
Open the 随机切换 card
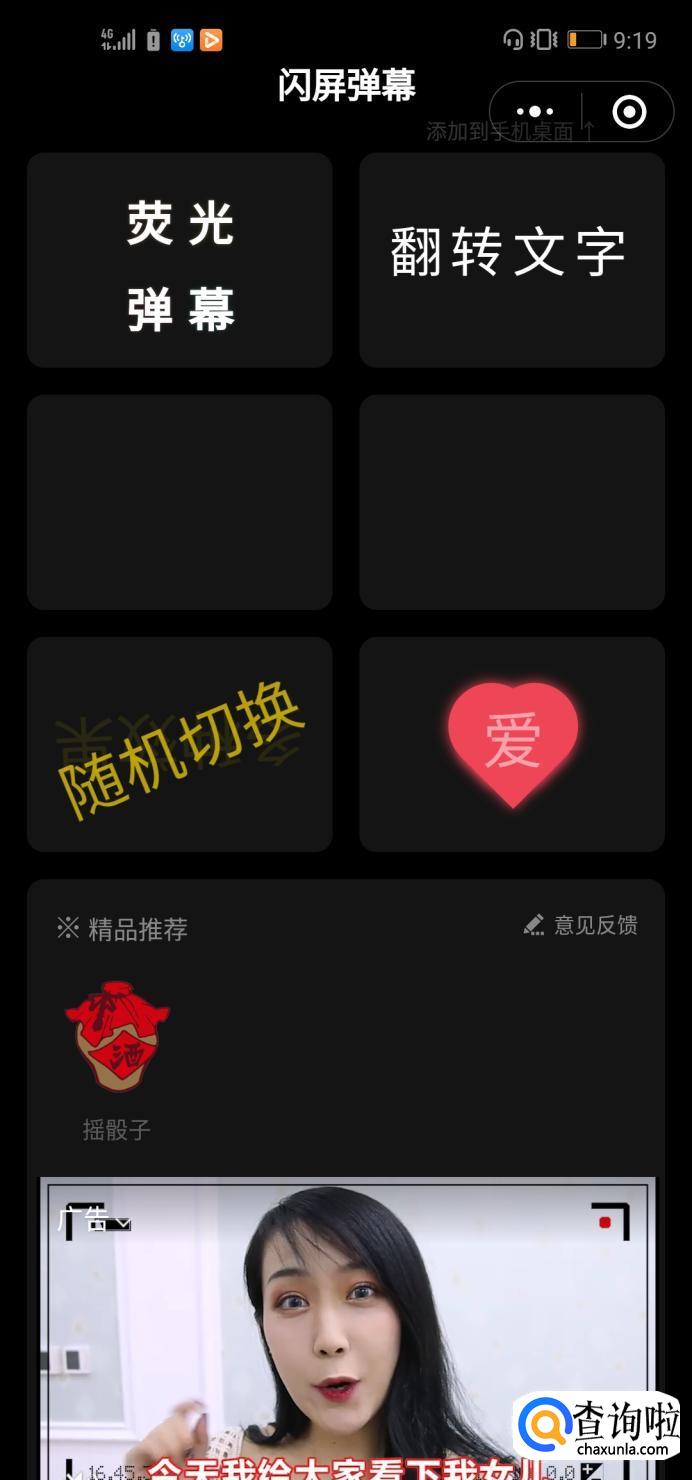click(180, 745)
